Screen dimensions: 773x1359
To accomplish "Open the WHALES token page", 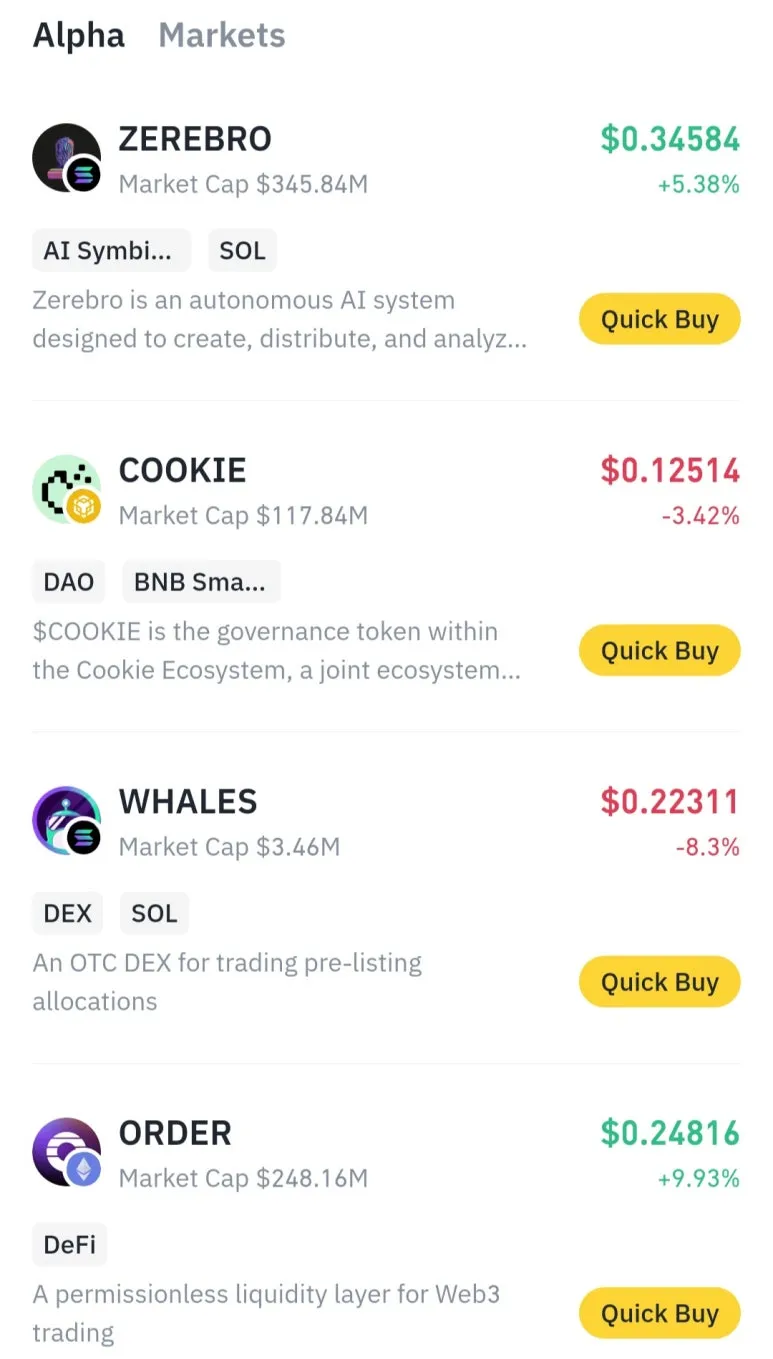I will coord(188,802).
